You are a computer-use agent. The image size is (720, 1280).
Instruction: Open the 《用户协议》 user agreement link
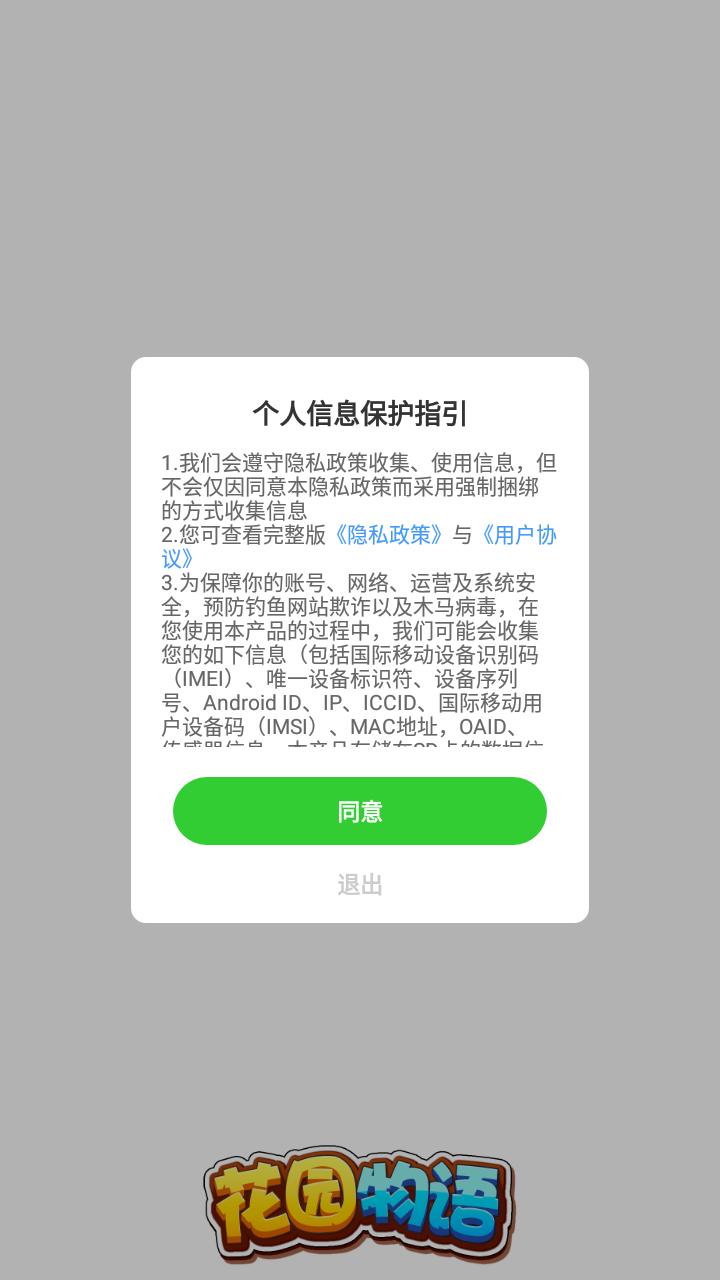(x=519, y=535)
